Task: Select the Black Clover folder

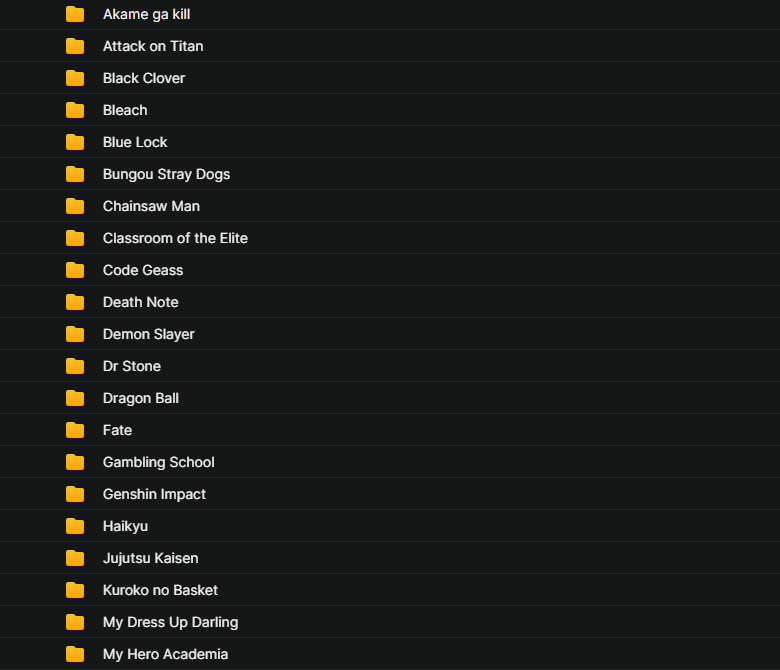Action: pos(143,78)
